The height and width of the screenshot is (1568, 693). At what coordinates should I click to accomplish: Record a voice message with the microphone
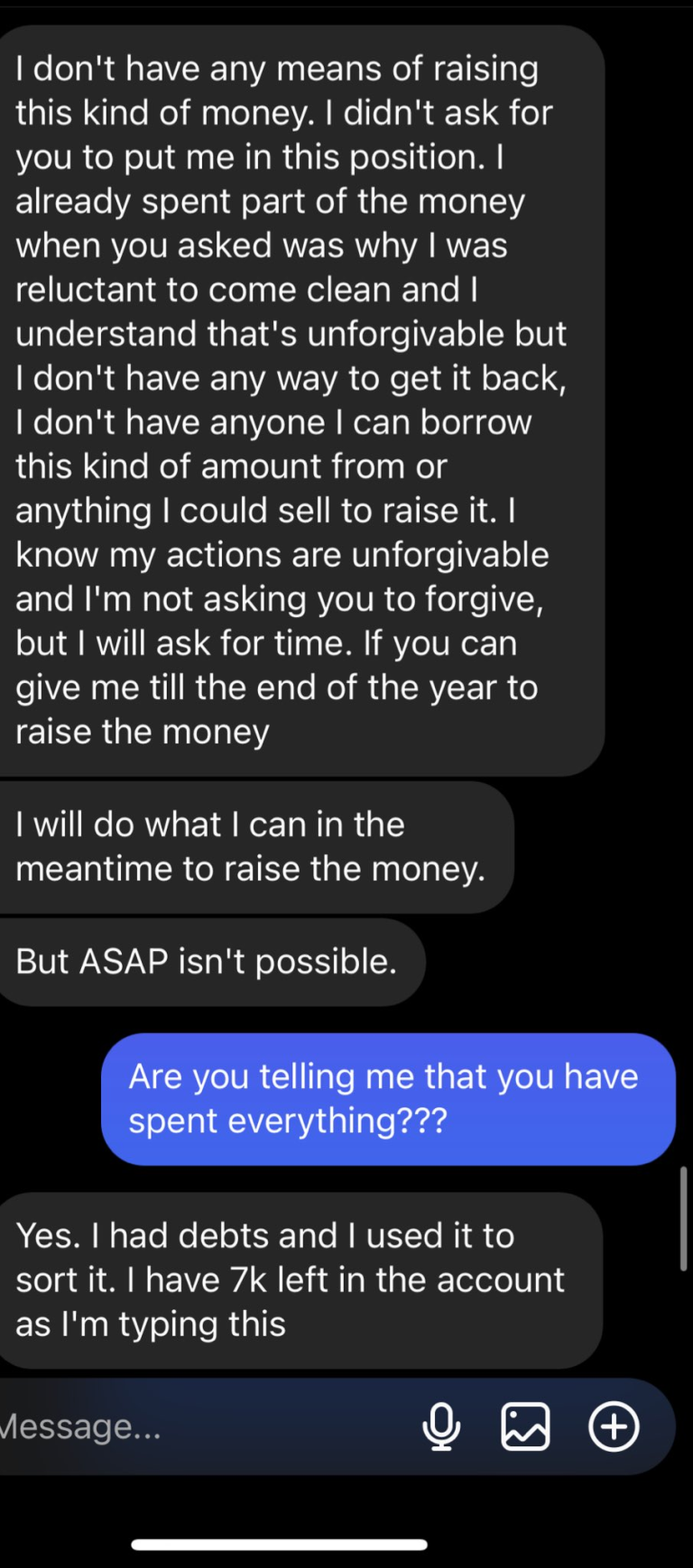tap(441, 1426)
